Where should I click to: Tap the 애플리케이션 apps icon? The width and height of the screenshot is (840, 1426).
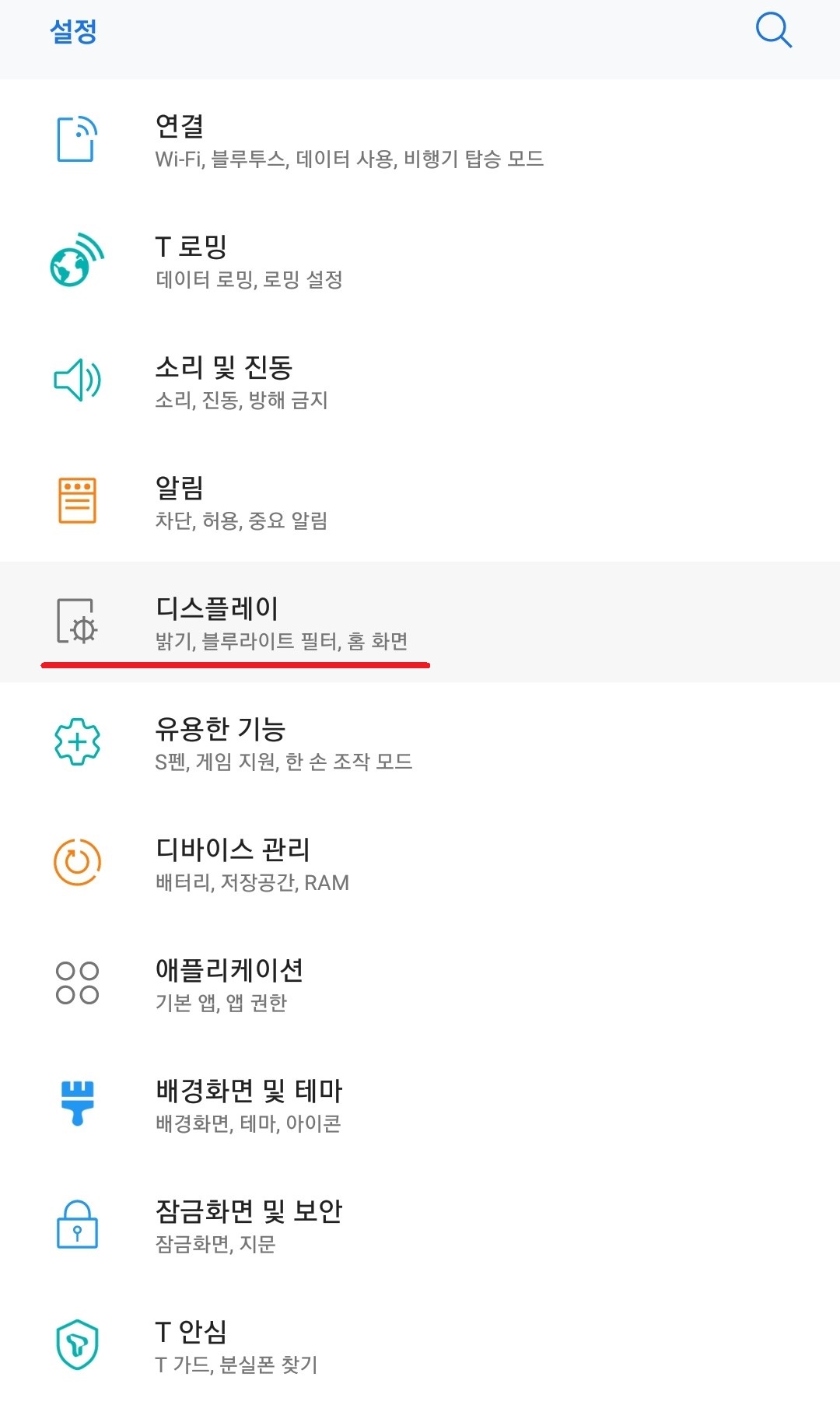point(75,983)
